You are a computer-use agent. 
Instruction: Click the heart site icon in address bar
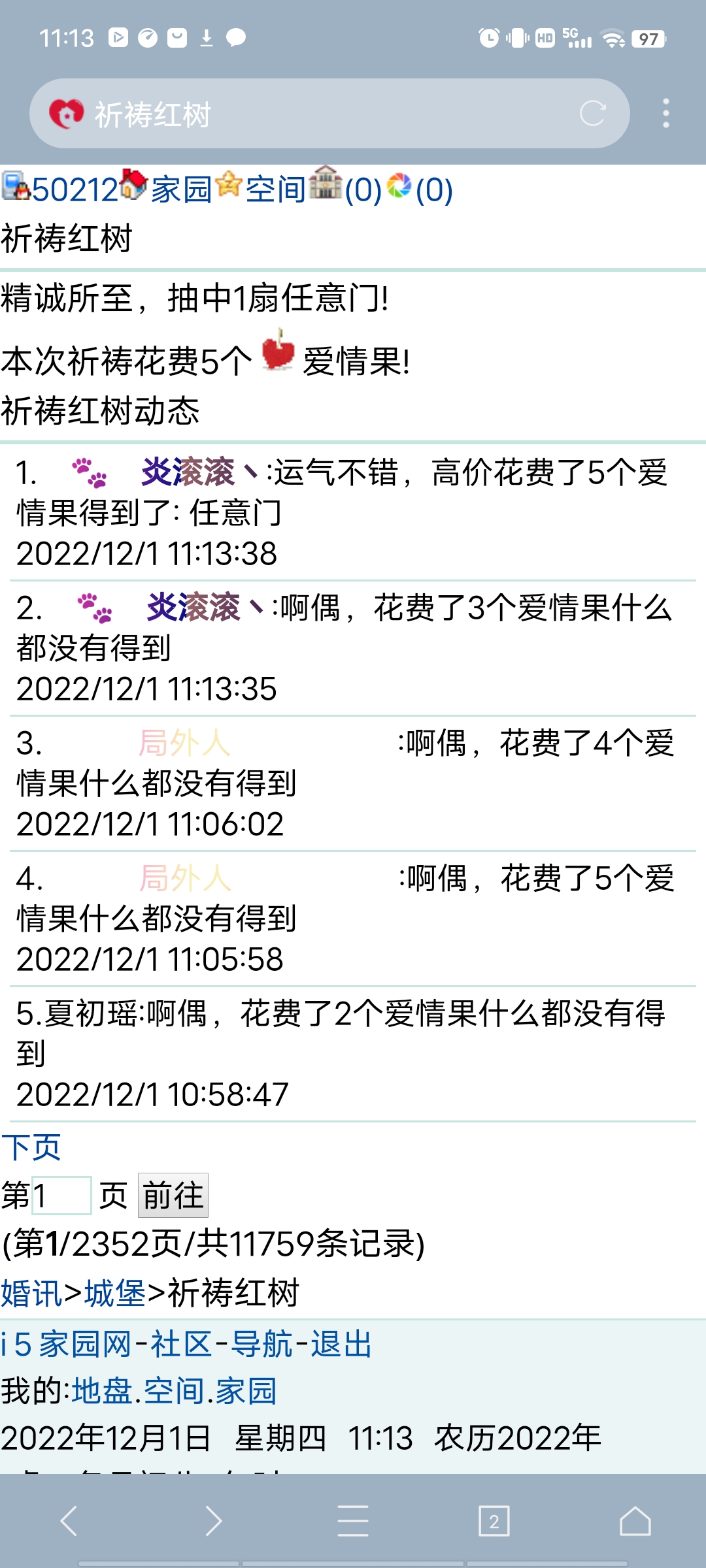pos(67,112)
